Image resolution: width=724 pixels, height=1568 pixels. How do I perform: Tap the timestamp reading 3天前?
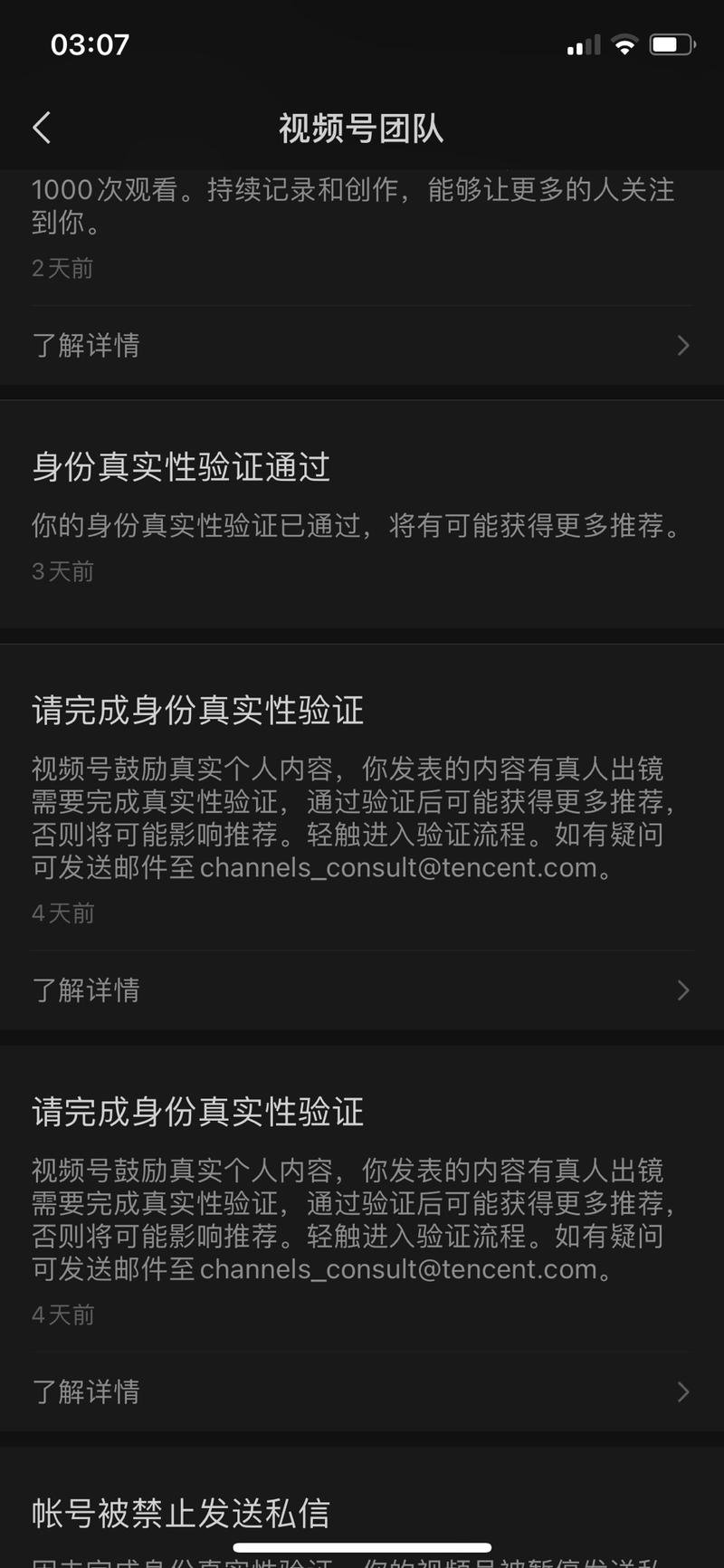point(62,571)
